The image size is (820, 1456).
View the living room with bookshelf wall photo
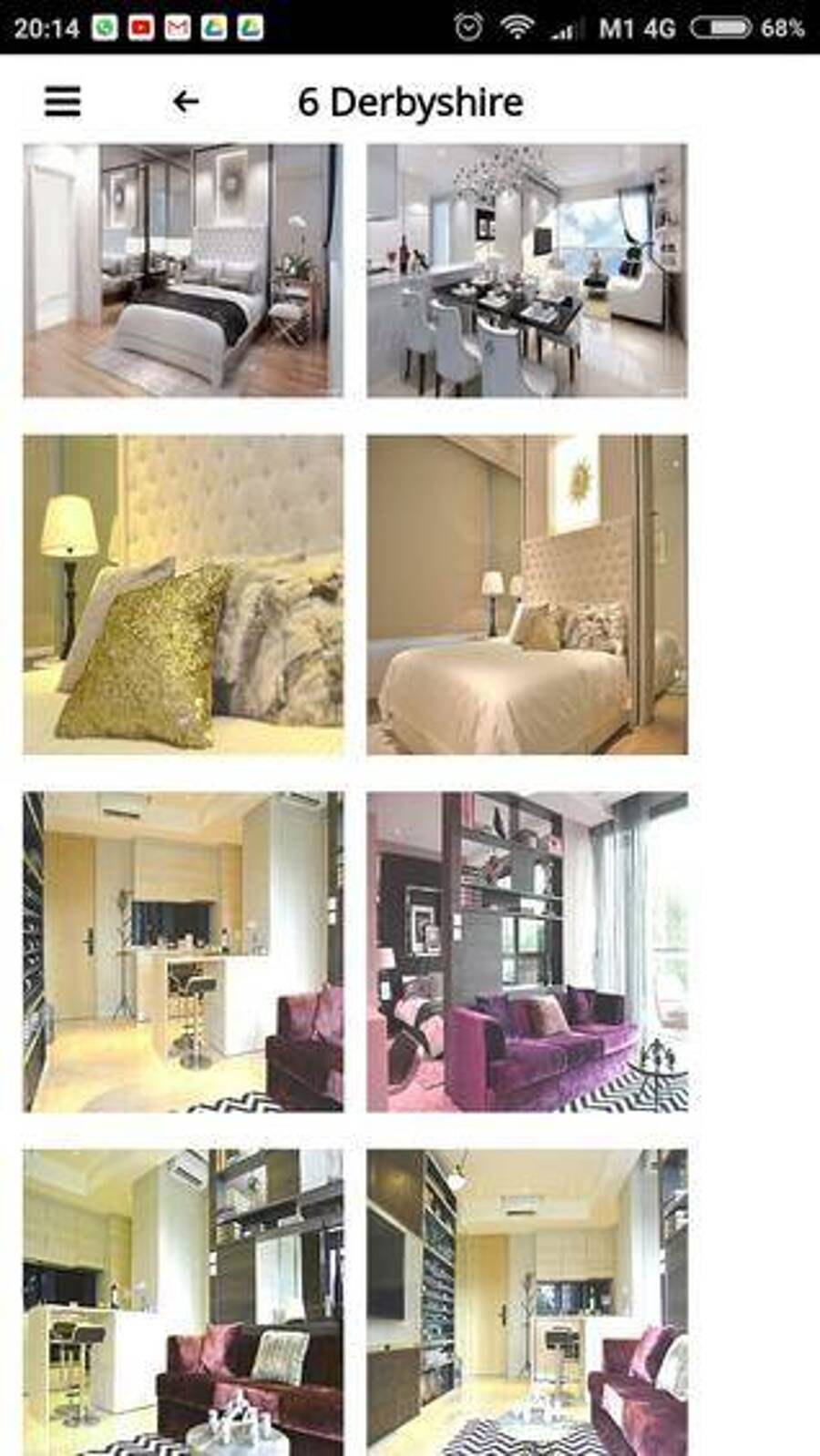pyautogui.click(x=527, y=1302)
